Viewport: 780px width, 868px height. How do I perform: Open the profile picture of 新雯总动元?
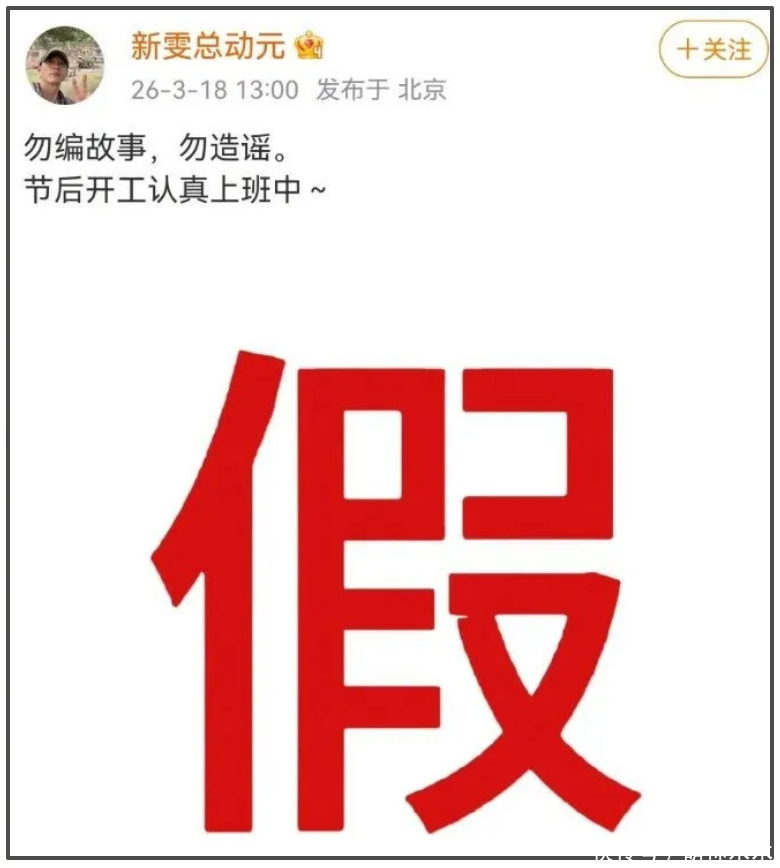click(x=64, y=66)
